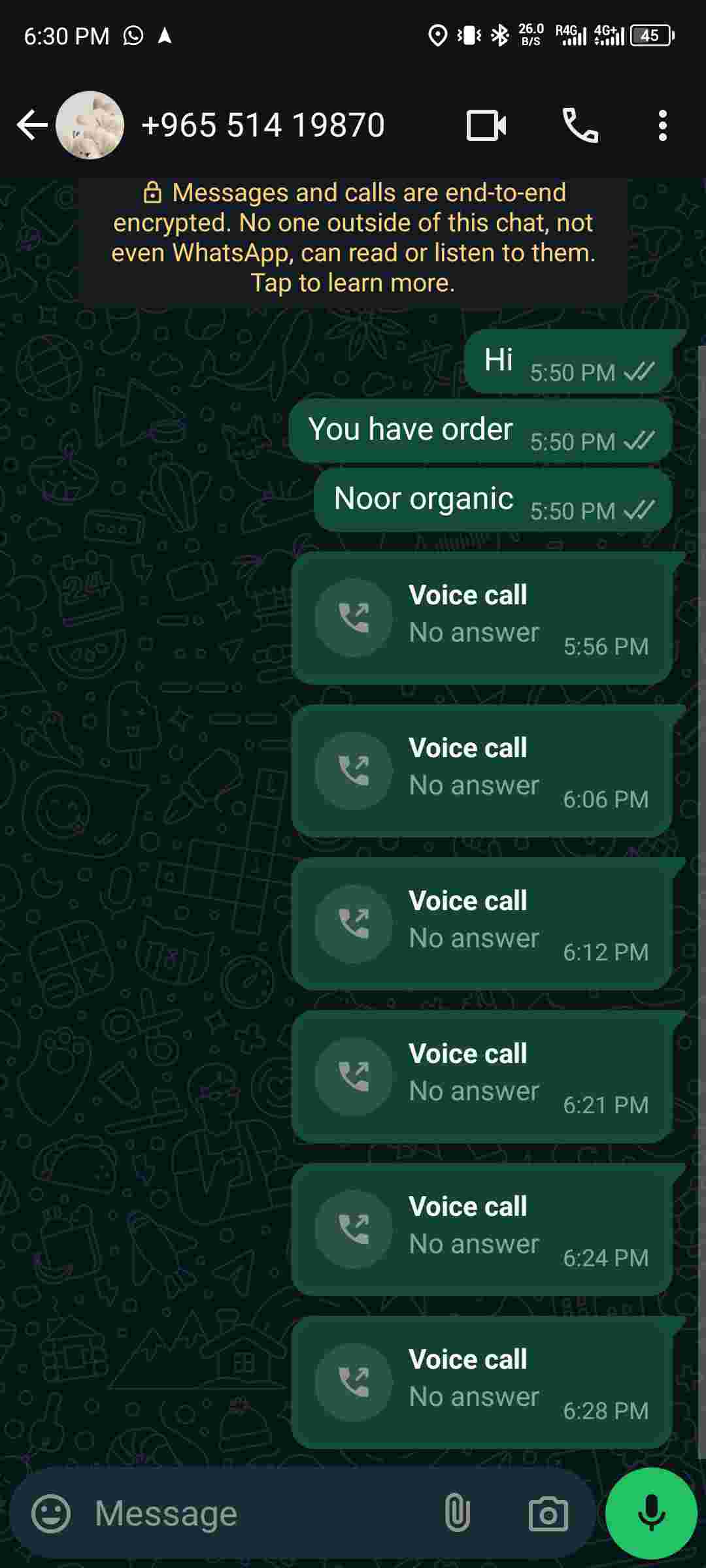Call again from the 6:28 PM voice call
706x1568 pixels.
(x=354, y=1382)
